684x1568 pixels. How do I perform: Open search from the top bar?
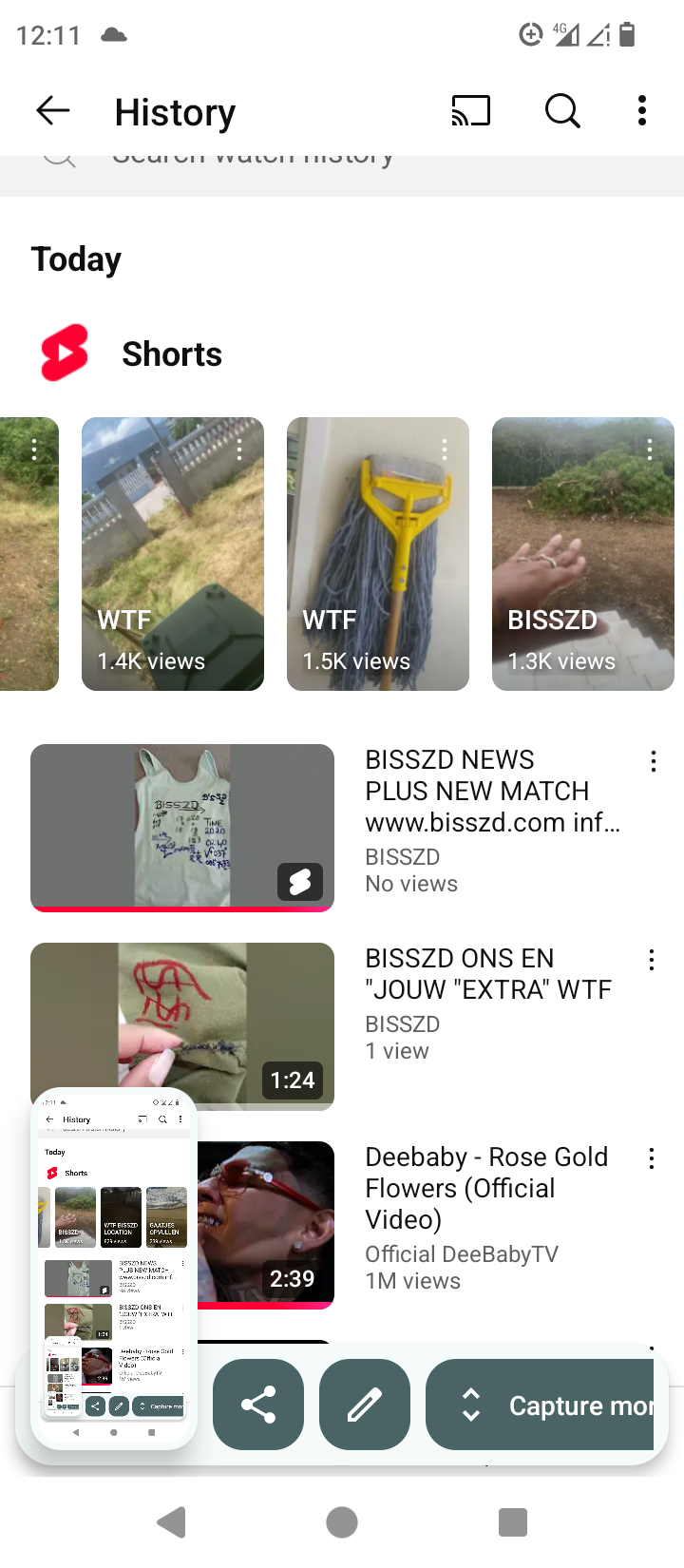pyautogui.click(x=562, y=111)
